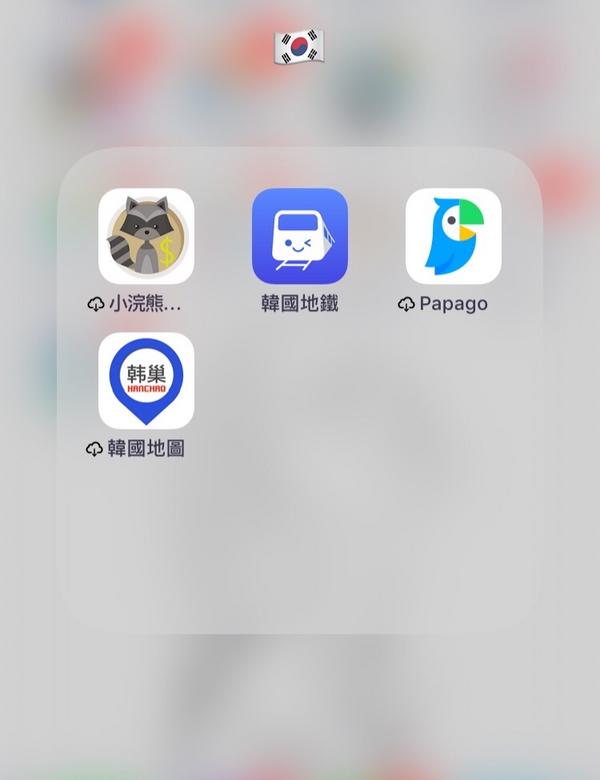The image size is (600, 780).
Task: Launch the 韓國地鐵 subway app
Action: coord(300,236)
